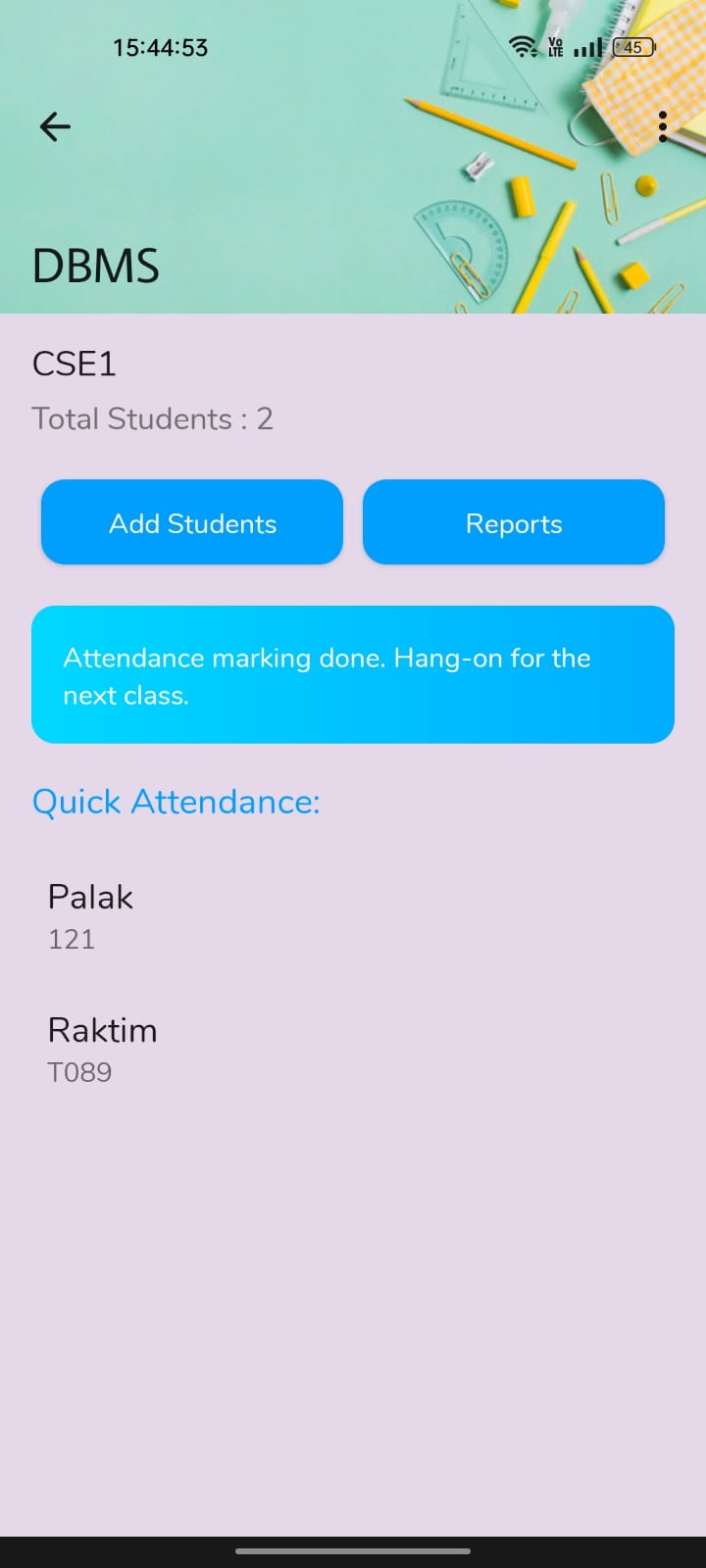The height and width of the screenshot is (1568, 706).
Task: Tap the VoLTE indicator in the status bar
Action: tap(554, 46)
